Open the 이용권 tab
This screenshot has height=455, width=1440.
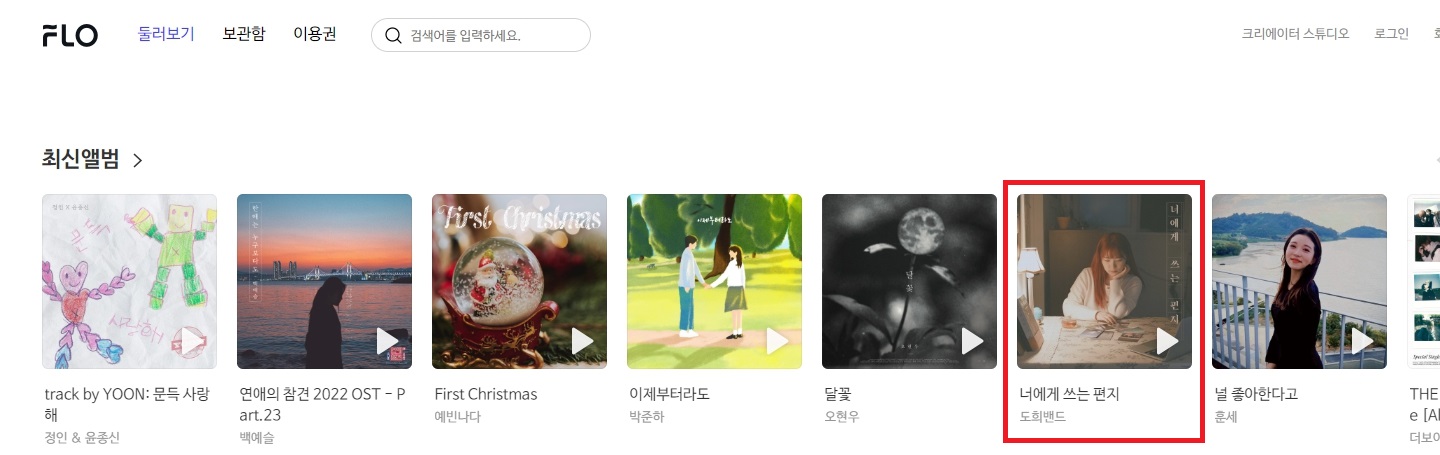click(315, 34)
